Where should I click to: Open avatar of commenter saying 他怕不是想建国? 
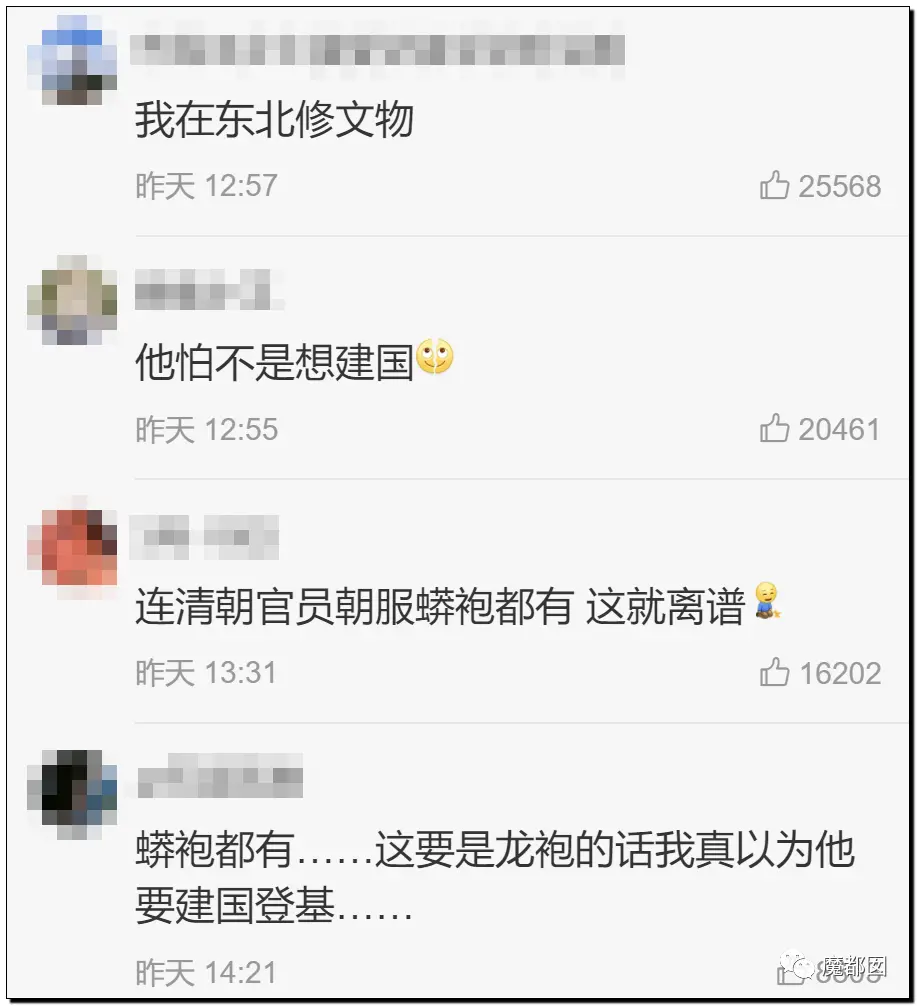pyautogui.click(x=72, y=300)
